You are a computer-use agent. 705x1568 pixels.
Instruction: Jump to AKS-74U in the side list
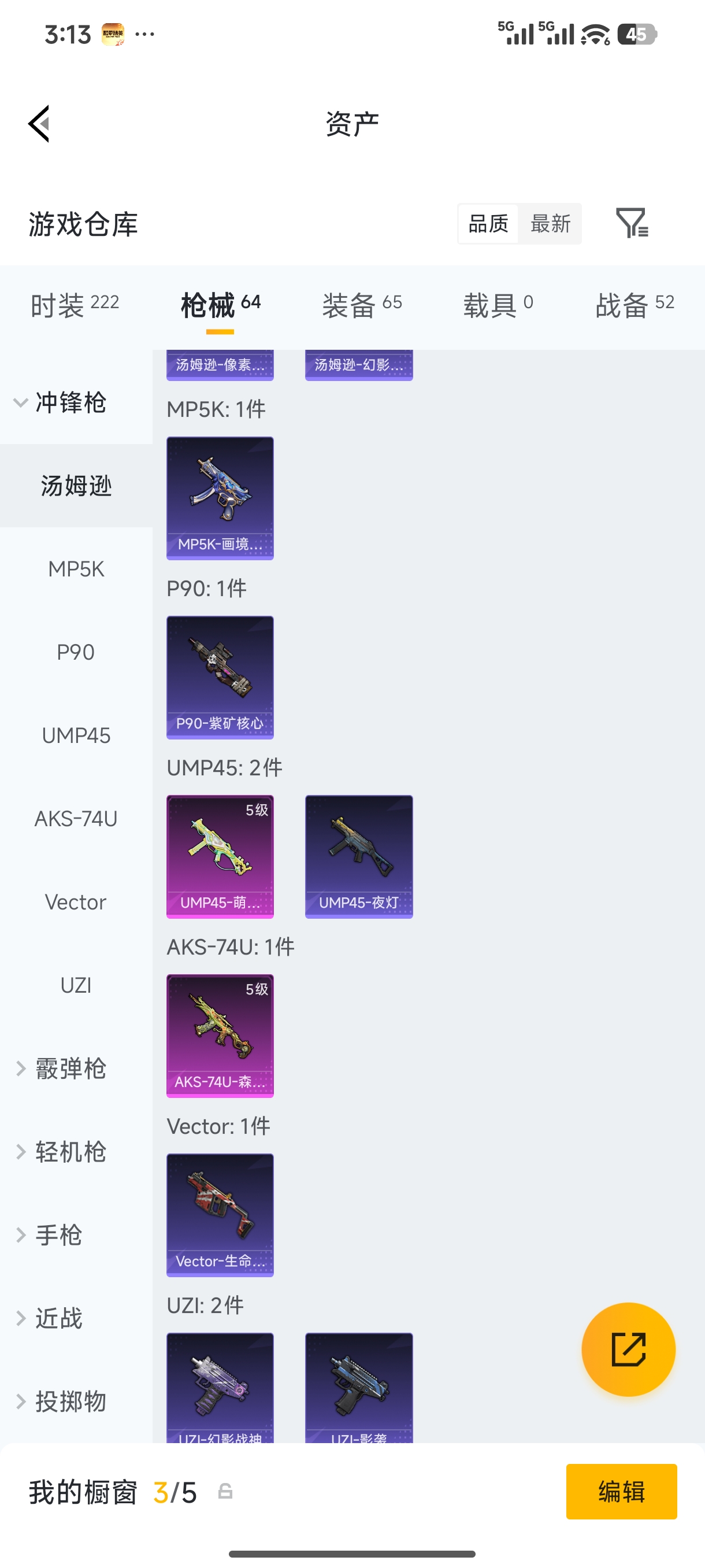[x=76, y=819]
